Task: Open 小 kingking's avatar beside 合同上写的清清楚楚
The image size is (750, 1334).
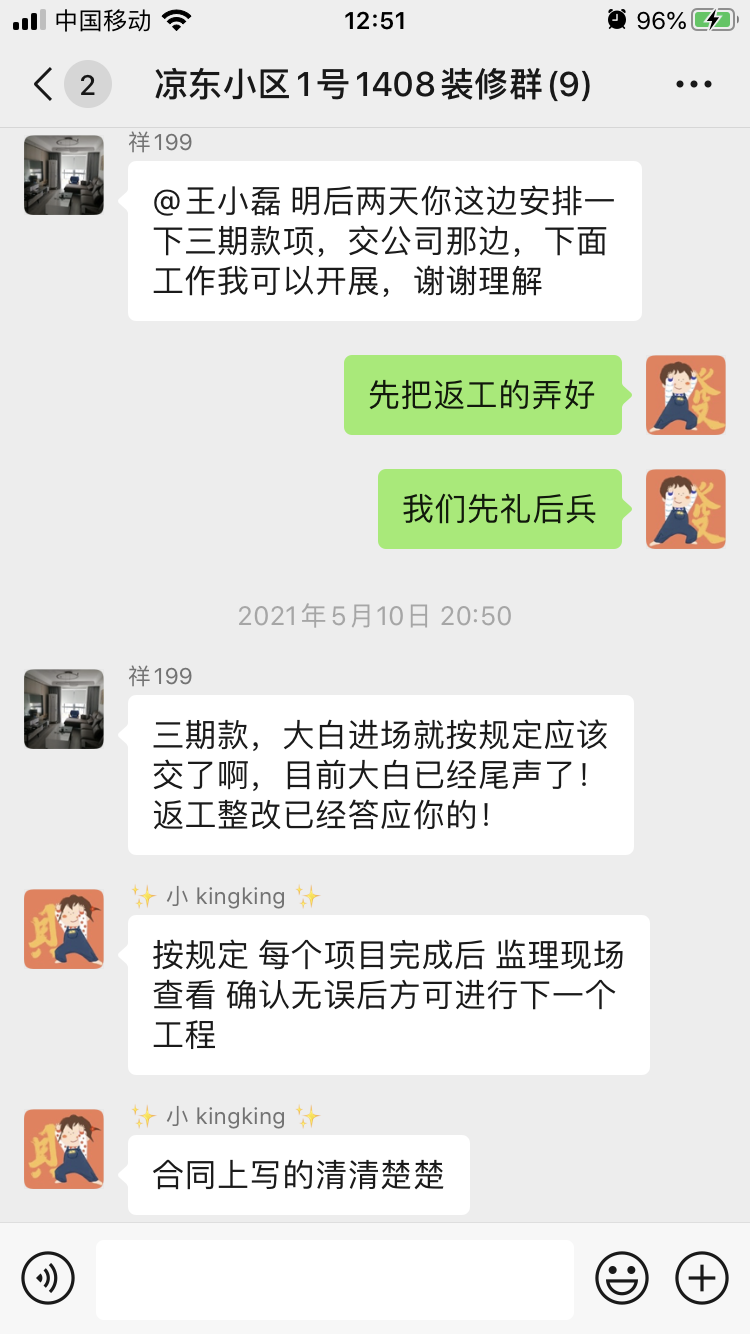Action: click(x=64, y=1148)
